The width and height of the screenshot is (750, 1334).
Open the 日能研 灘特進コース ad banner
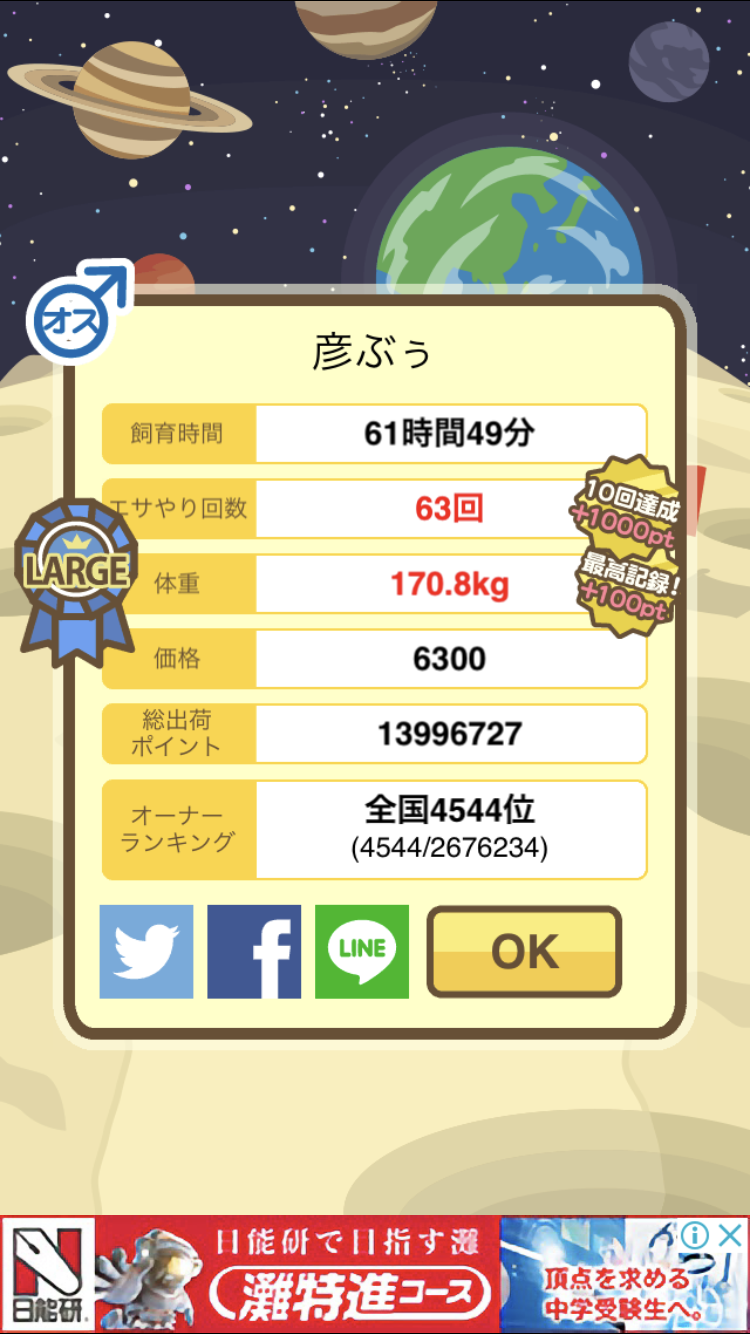[x=375, y=1275]
